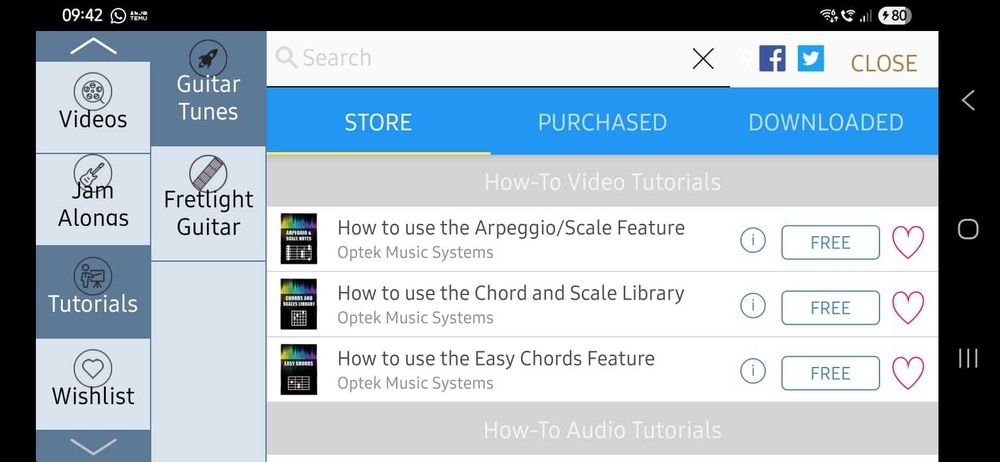Viewport: 1000px width, 462px height.
Task: Show info for the Chord and Scale Library tutorial
Action: 753,307
